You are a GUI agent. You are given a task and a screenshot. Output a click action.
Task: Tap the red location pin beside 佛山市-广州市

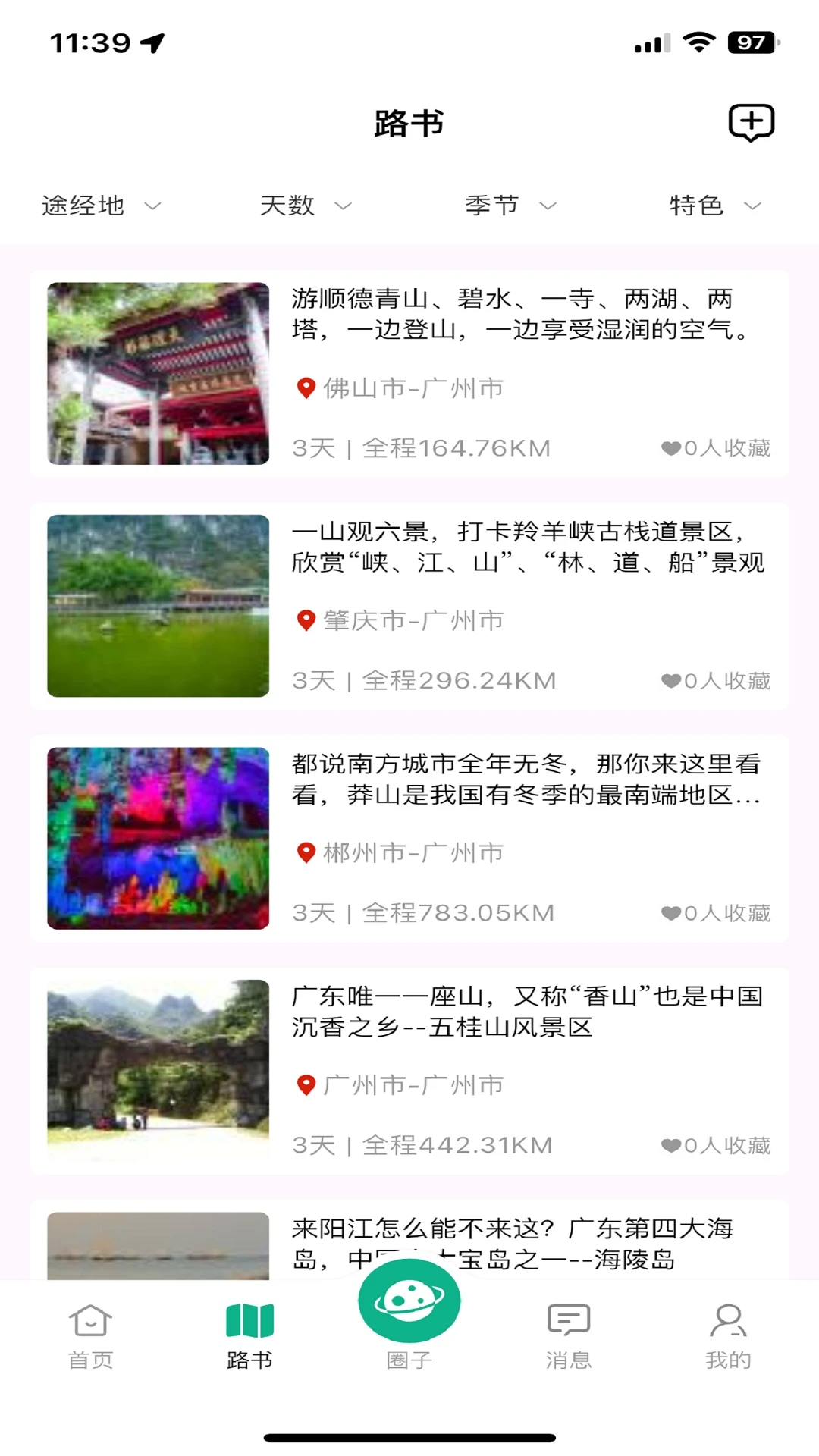pyautogui.click(x=305, y=388)
